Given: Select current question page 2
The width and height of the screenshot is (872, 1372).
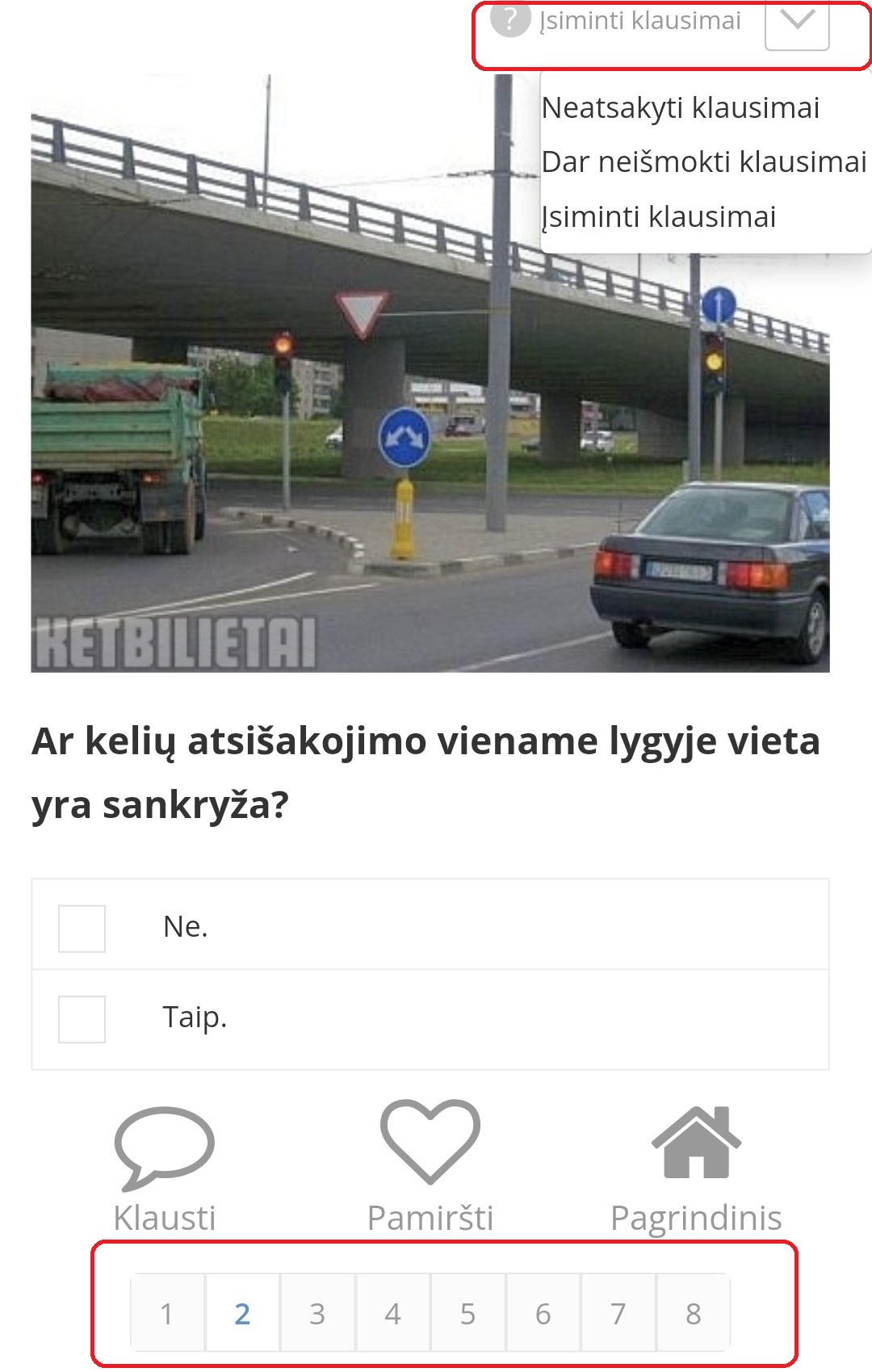Looking at the screenshot, I should (242, 1314).
